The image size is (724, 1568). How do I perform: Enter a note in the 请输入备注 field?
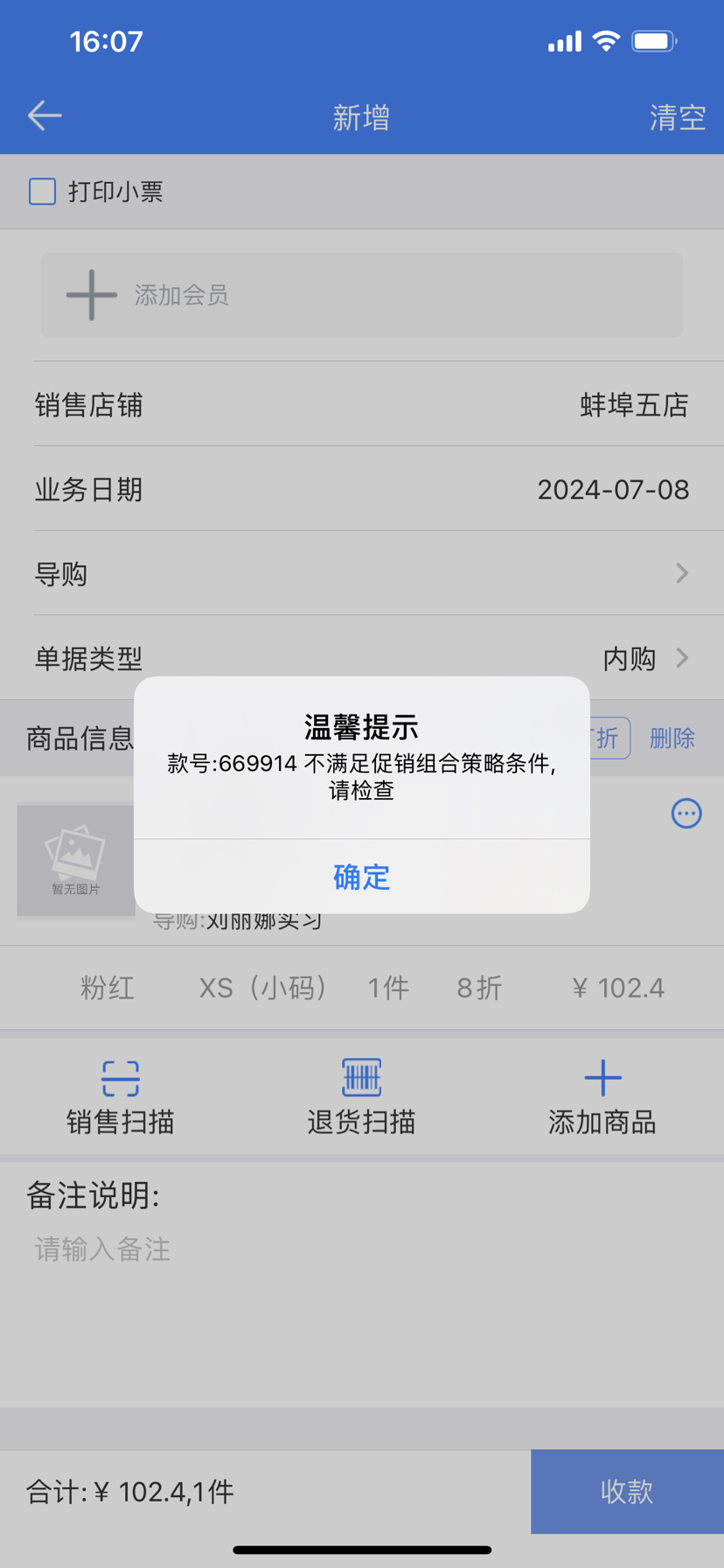(361, 1249)
